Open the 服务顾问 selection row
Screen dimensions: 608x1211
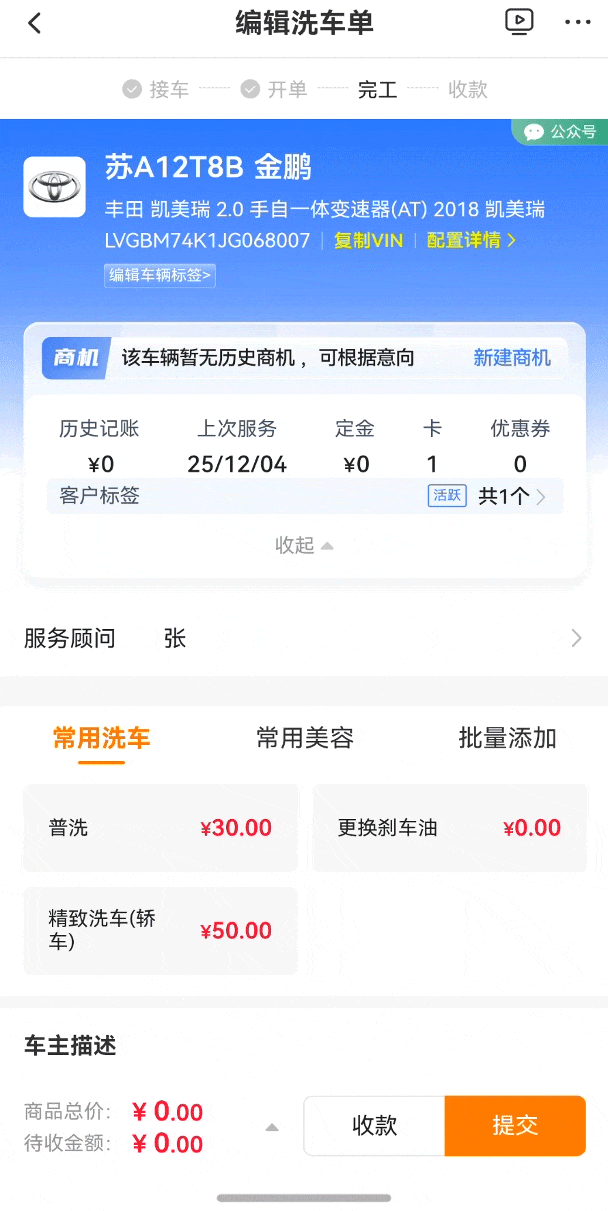tap(304, 638)
